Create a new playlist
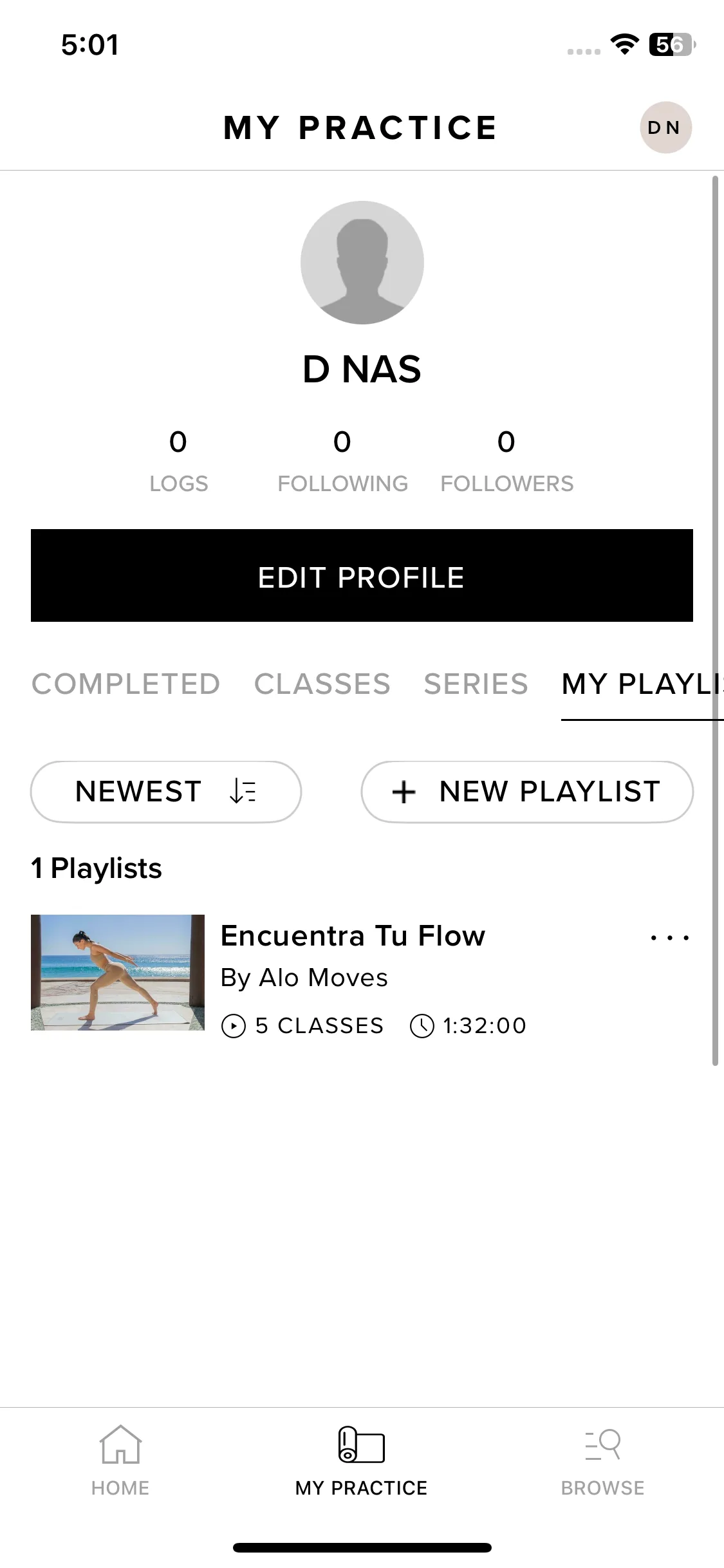 coord(527,792)
